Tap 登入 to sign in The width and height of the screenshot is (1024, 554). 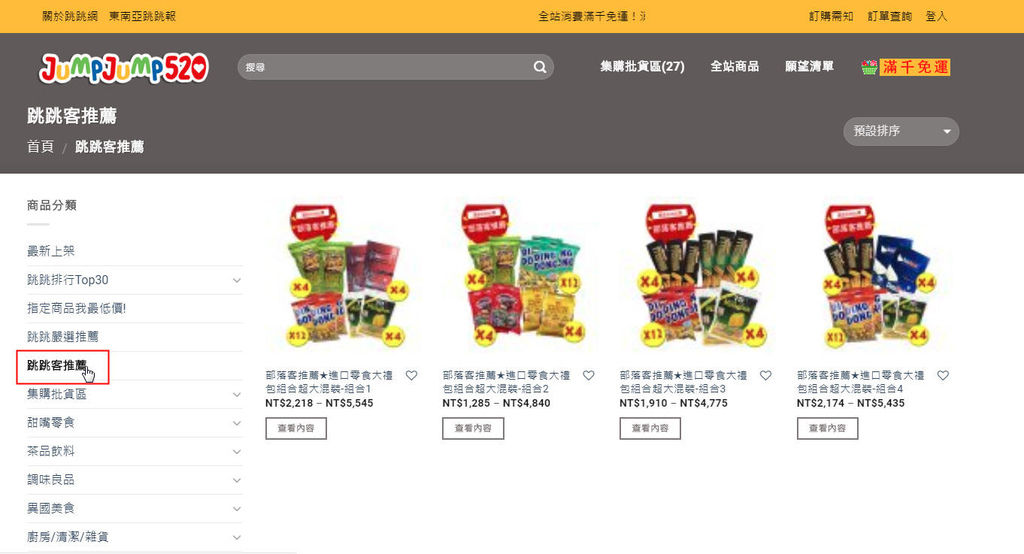[x=936, y=16]
